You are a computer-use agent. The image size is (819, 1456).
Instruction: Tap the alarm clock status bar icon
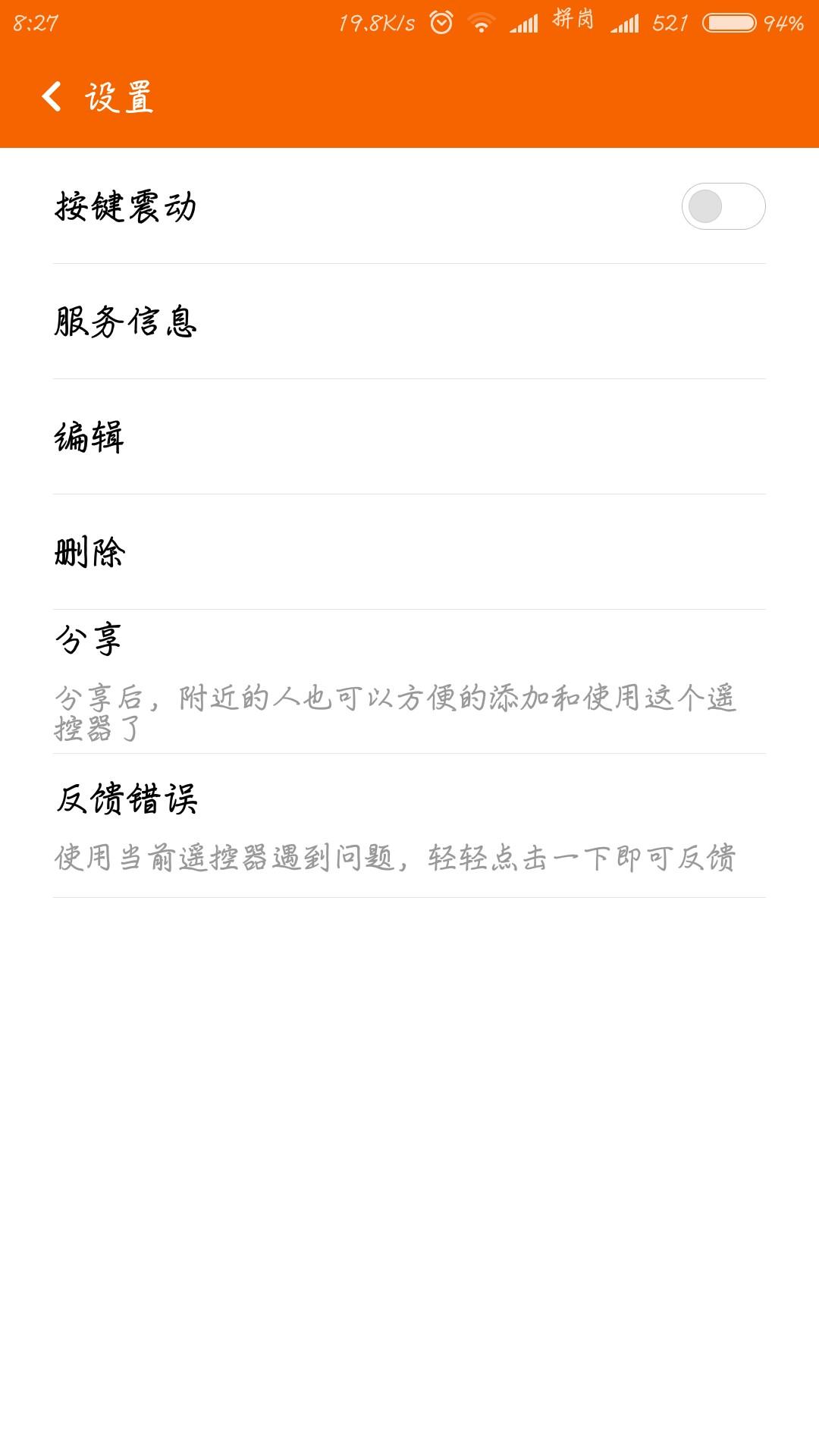click(440, 23)
